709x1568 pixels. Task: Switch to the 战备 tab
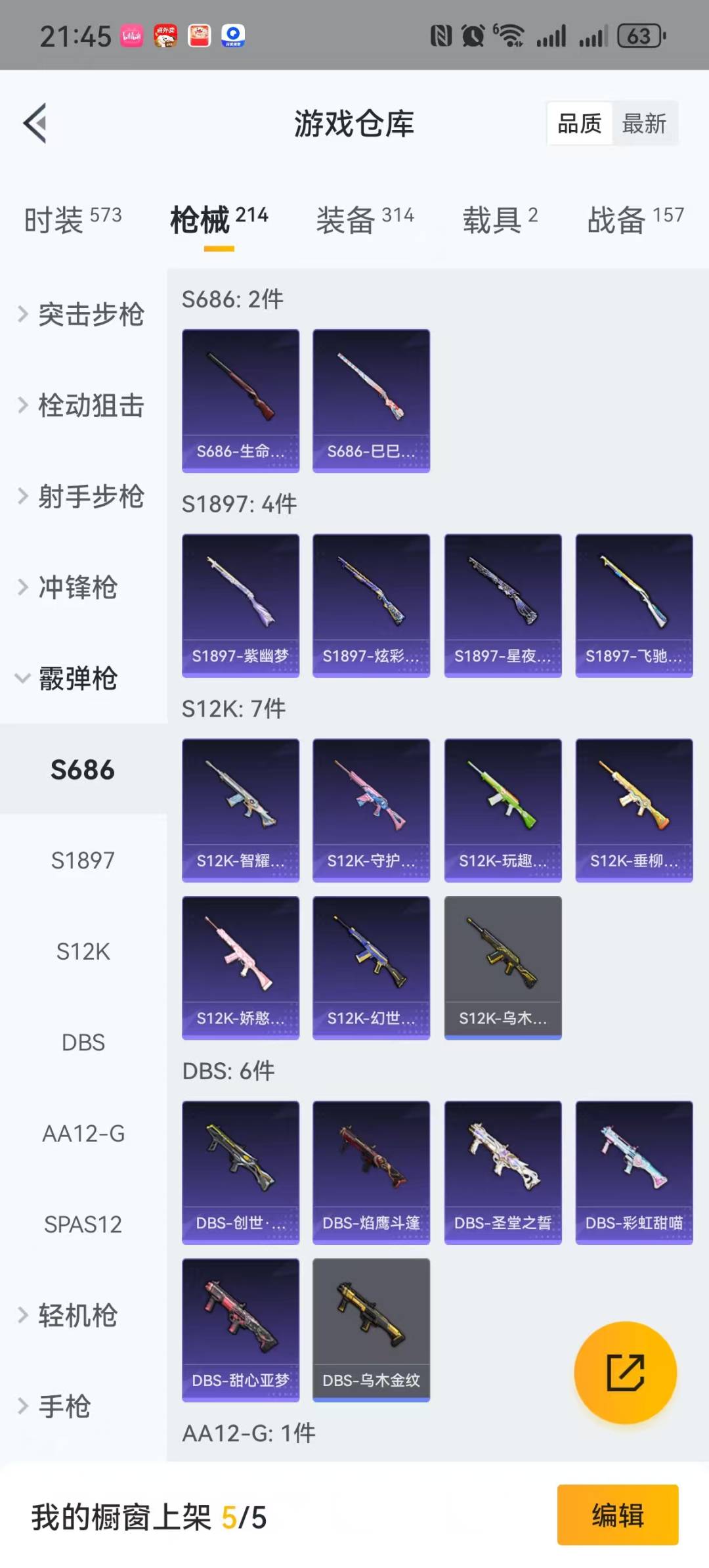tap(635, 219)
